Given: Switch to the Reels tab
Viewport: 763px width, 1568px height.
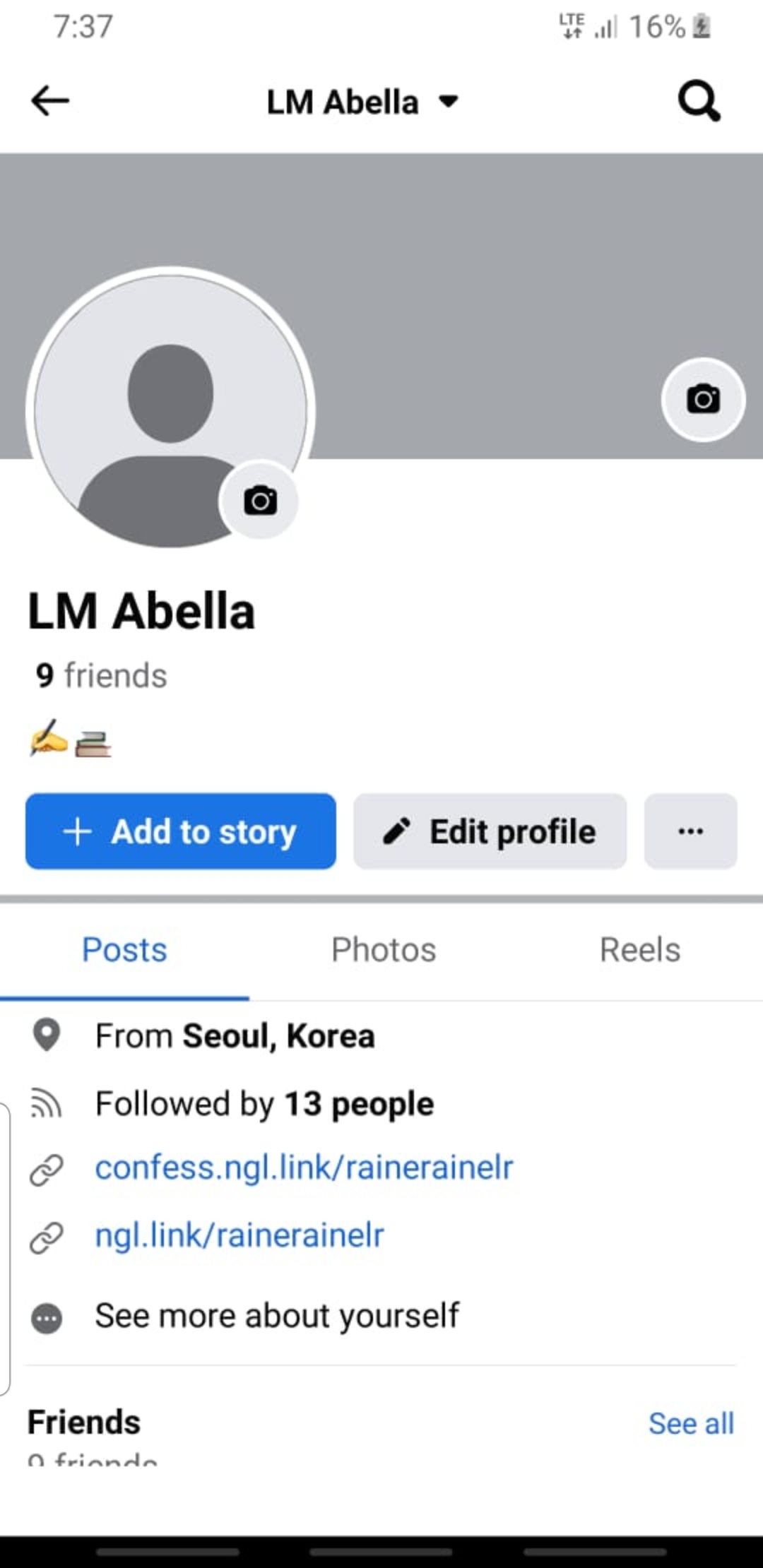Looking at the screenshot, I should 639,949.
